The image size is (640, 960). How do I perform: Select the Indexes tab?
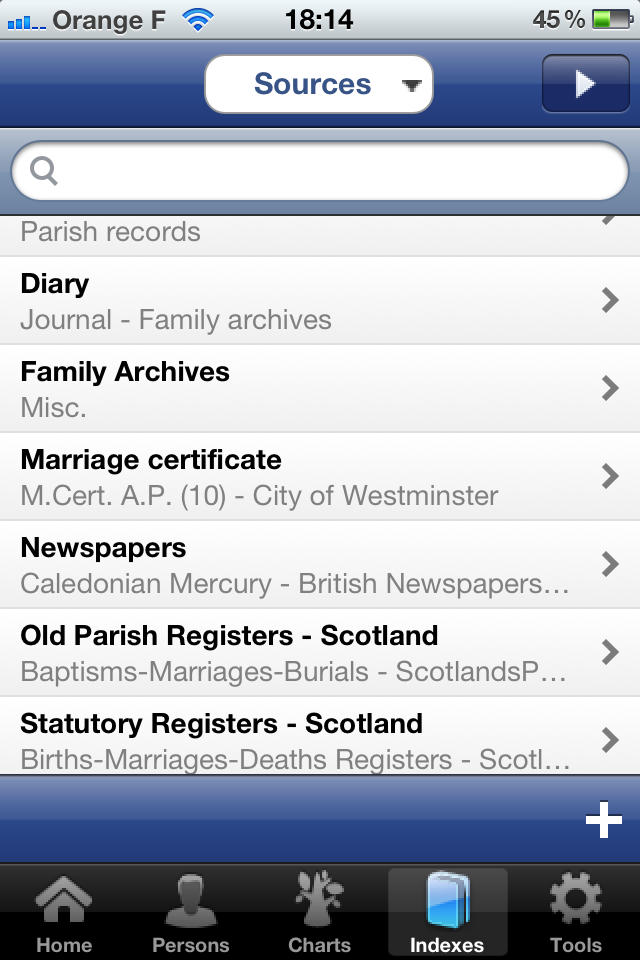tap(447, 912)
